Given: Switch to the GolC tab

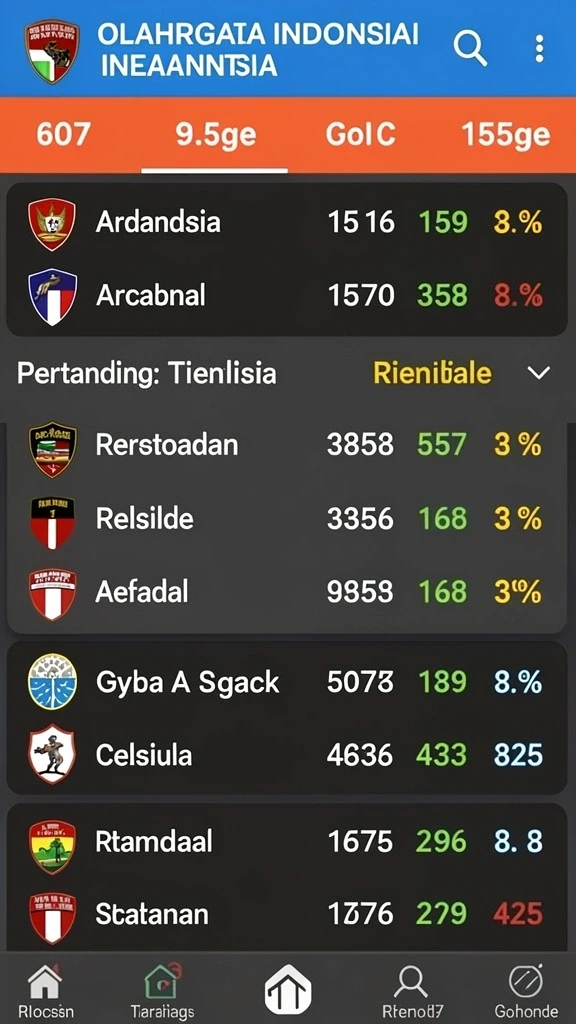Looking at the screenshot, I should point(360,135).
